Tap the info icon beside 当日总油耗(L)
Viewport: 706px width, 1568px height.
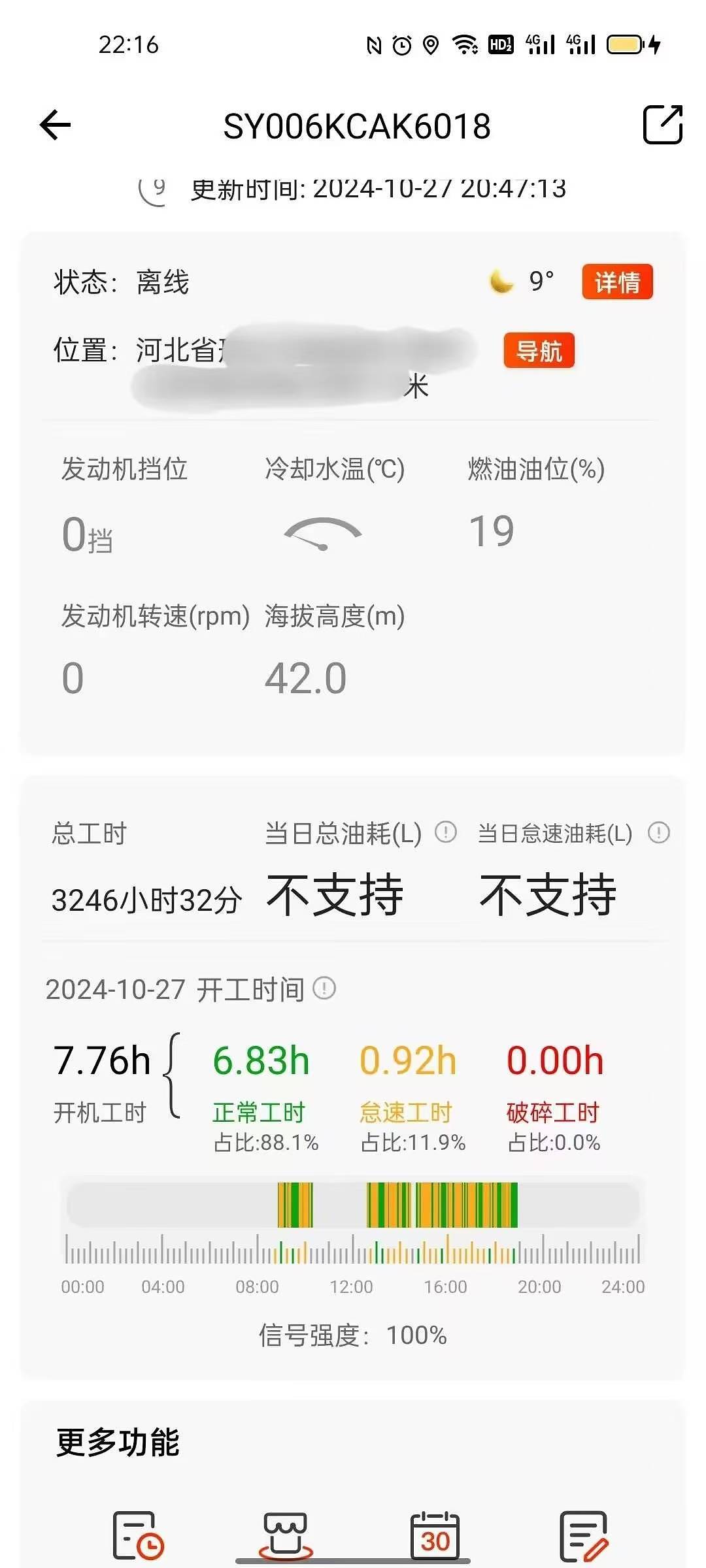tap(446, 832)
